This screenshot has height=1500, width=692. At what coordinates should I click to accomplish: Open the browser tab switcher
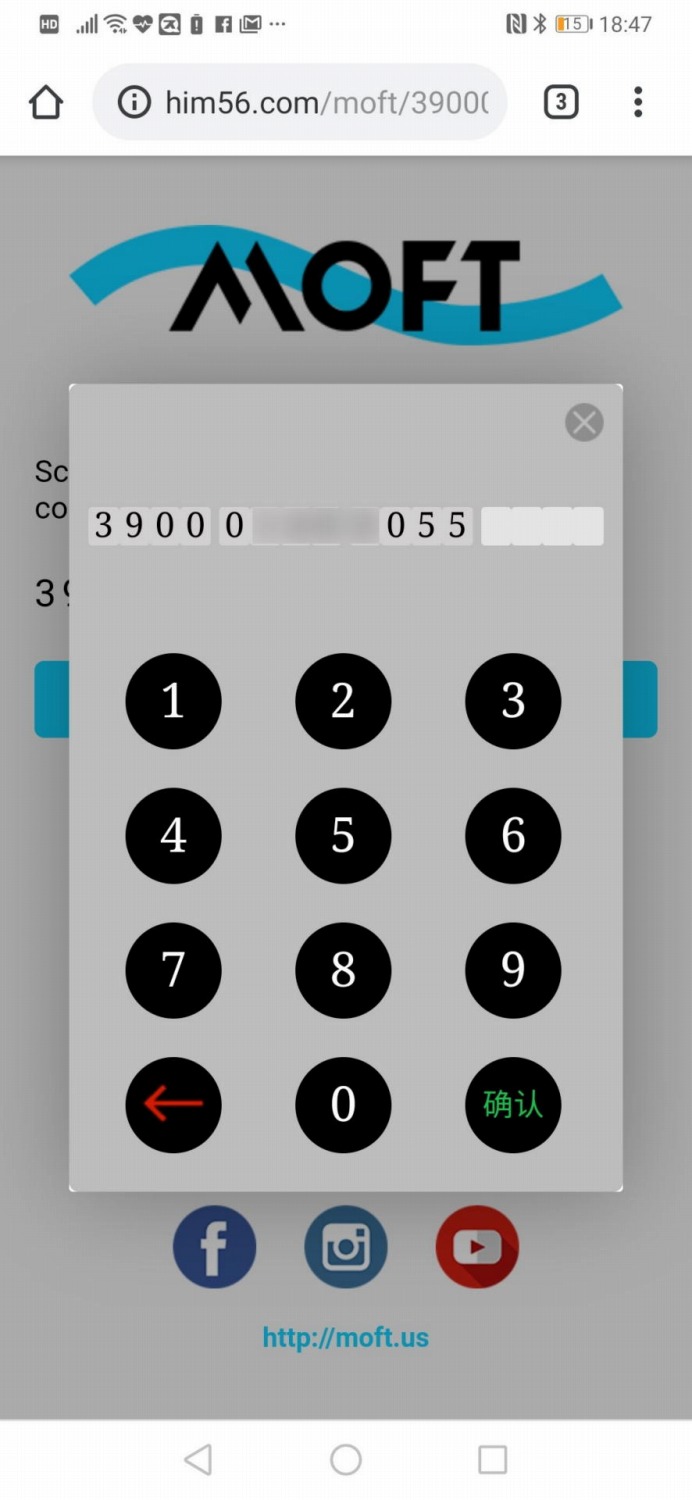[561, 102]
